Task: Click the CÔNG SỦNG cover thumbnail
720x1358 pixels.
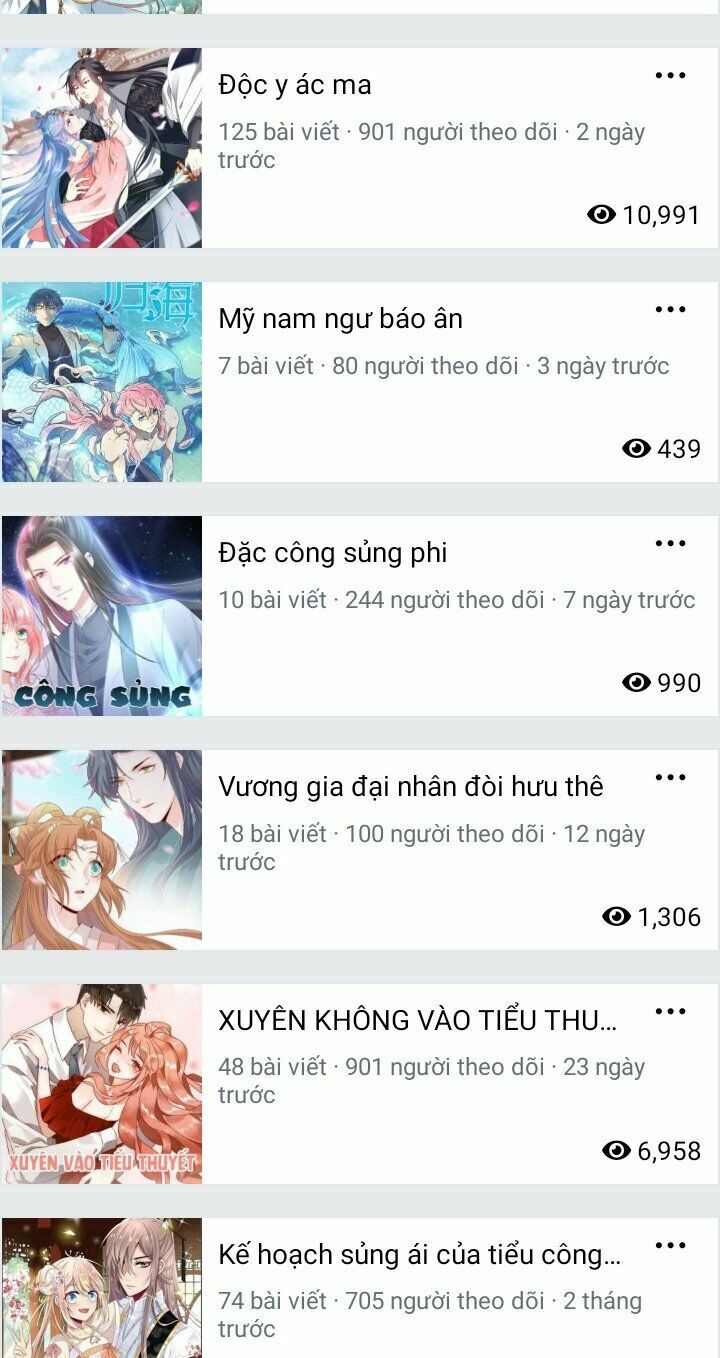Action: (102, 614)
